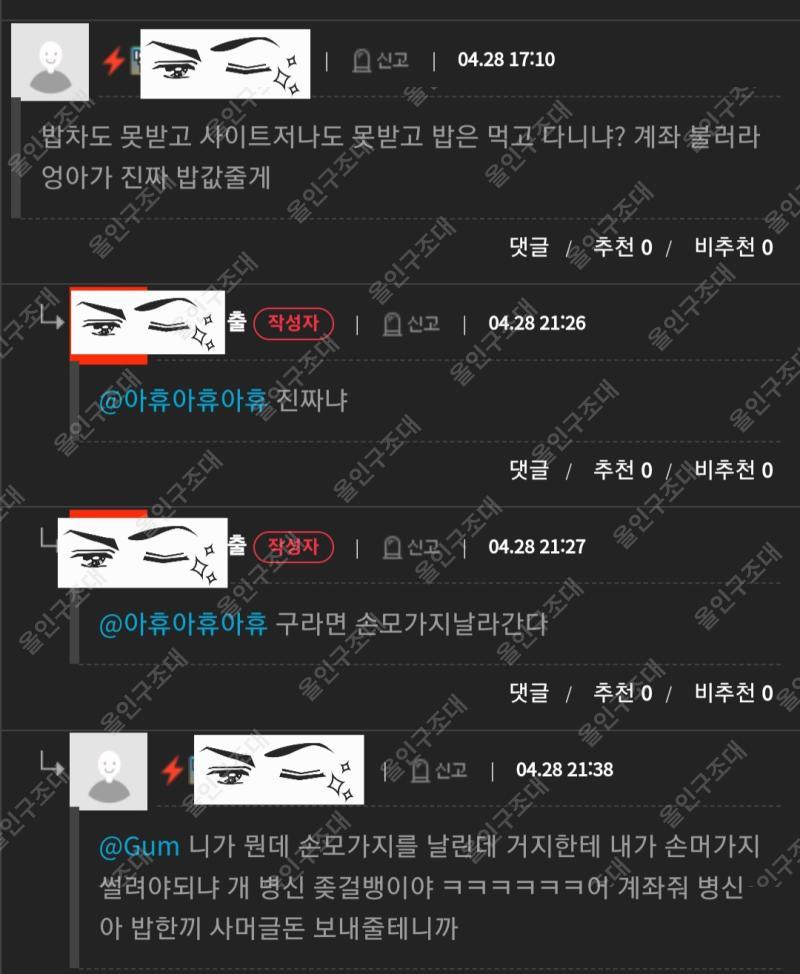Downvote (비추천) the 17:10 comment
Screen dimensions: 800x974
click(x=732, y=247)
